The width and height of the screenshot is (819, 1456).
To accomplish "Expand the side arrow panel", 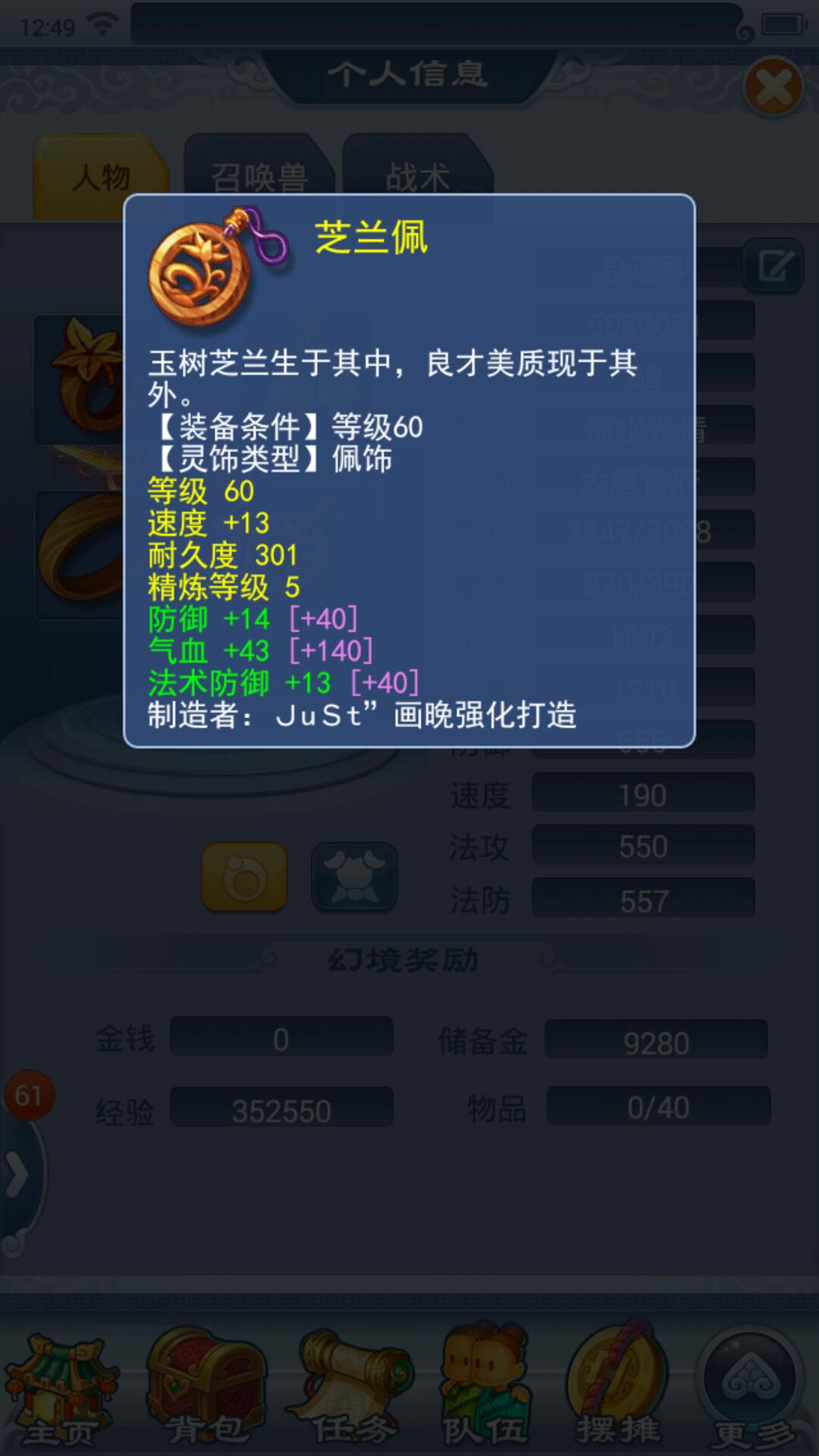I will (x=18, y=1175).
